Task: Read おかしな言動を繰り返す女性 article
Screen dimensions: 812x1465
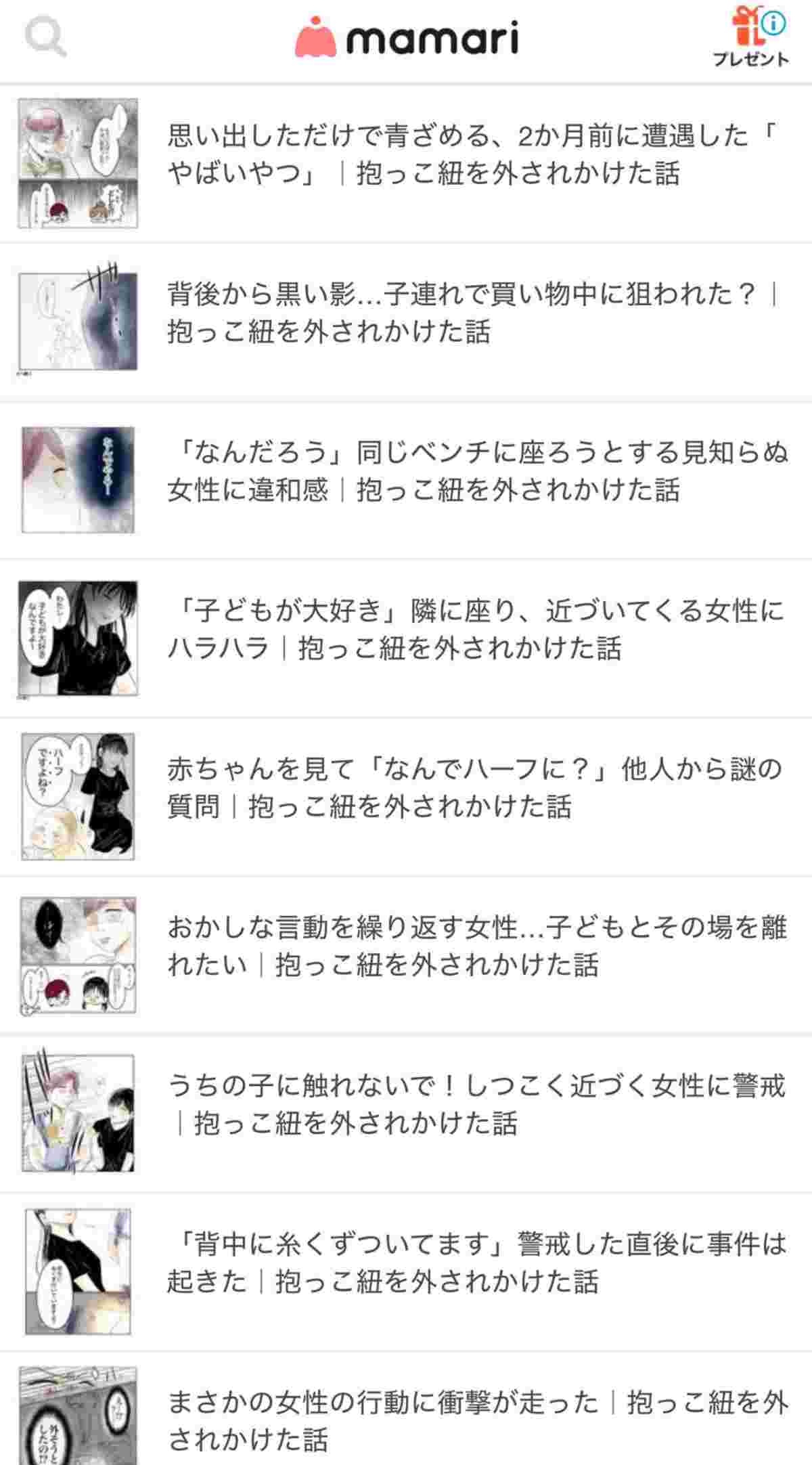Action: click(476, 946)
